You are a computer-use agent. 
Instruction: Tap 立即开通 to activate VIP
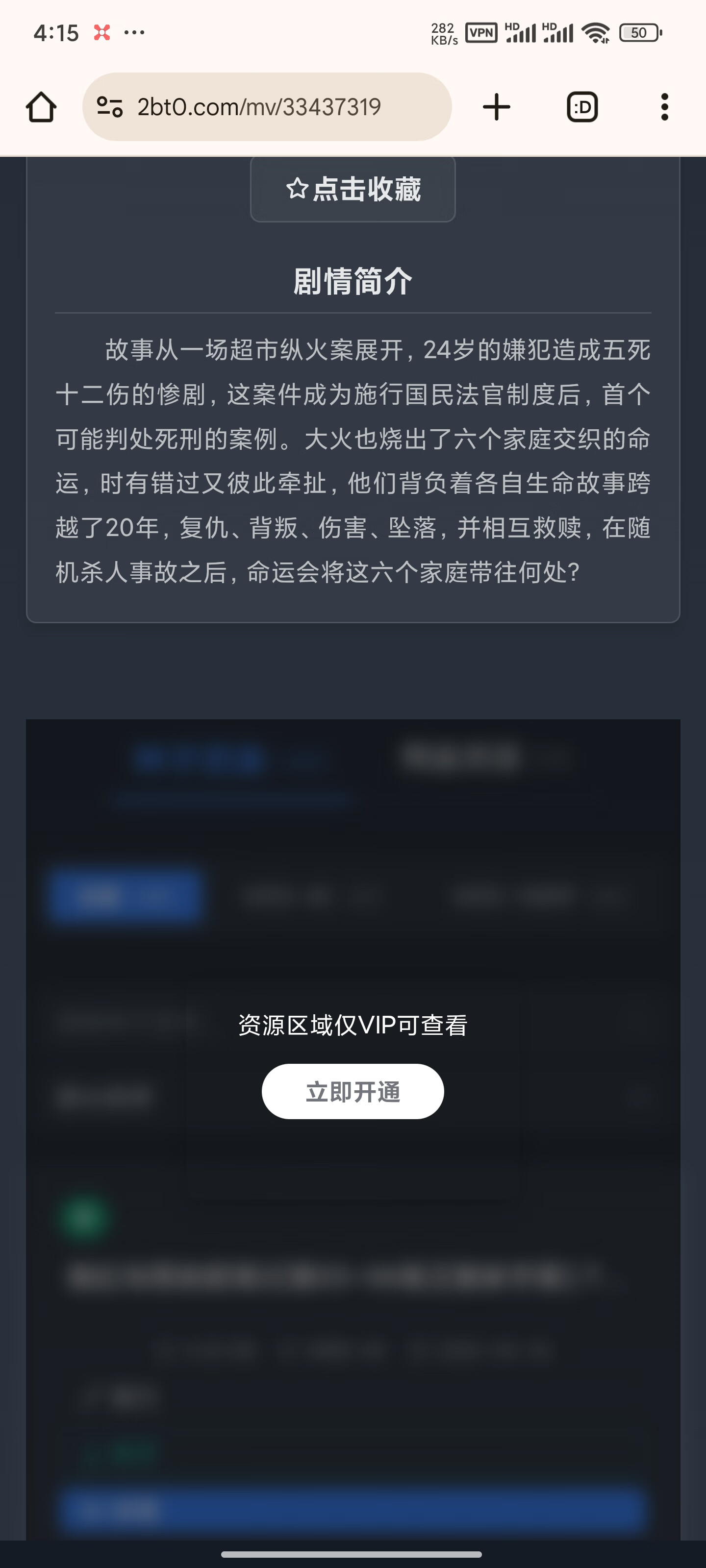coord(353,1091)
